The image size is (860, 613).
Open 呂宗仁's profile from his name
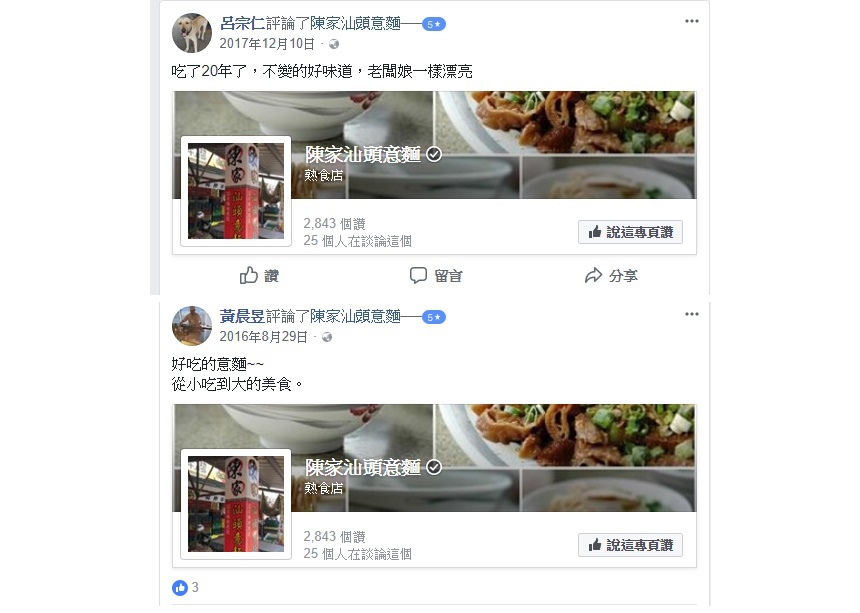[242, 24]
